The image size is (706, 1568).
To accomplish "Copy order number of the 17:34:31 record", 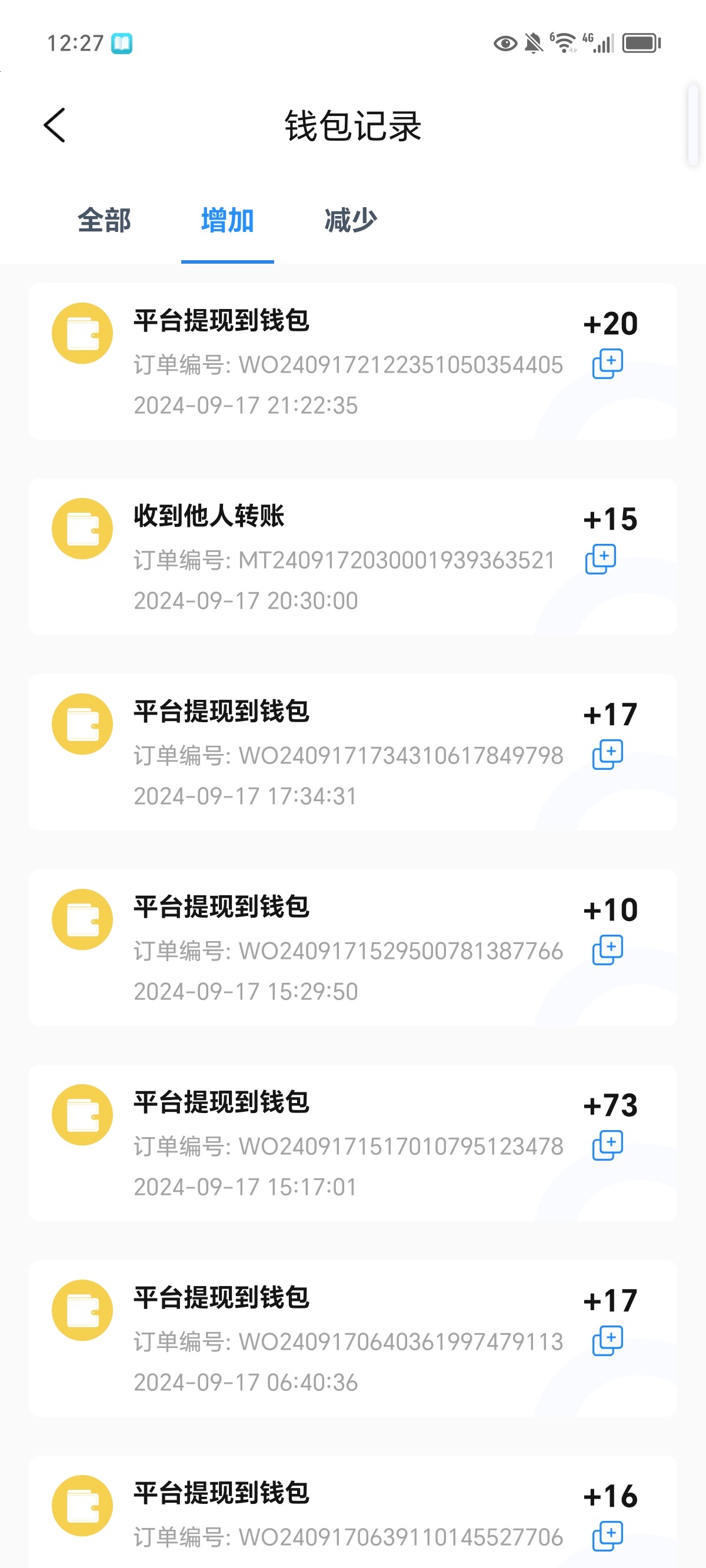I will coord(607,755).
